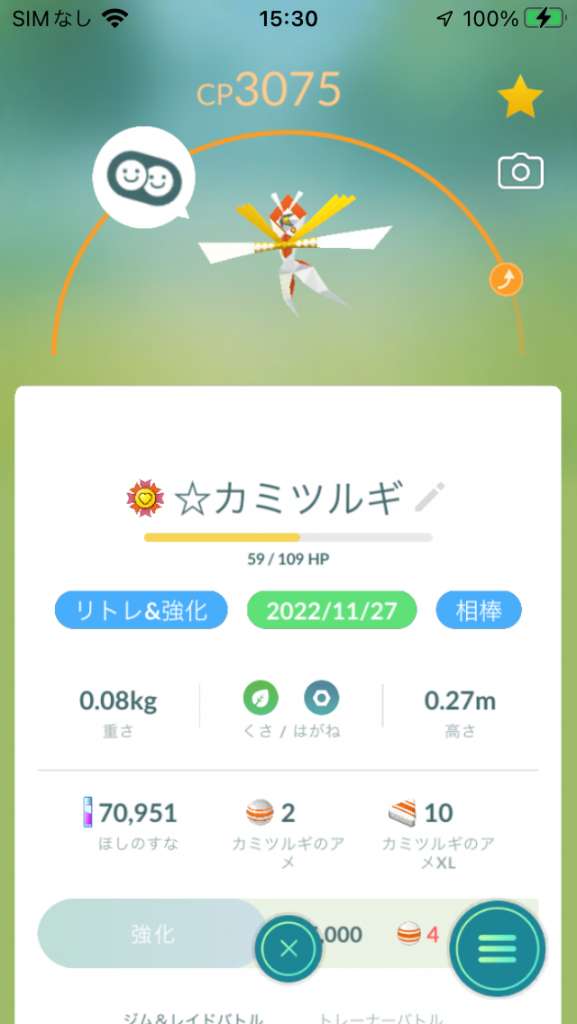Image resolution: width=577 pixels, height=1024 pixels.
Task: Close the Pokémon detail screen
Action: click(x=288, y=948)
